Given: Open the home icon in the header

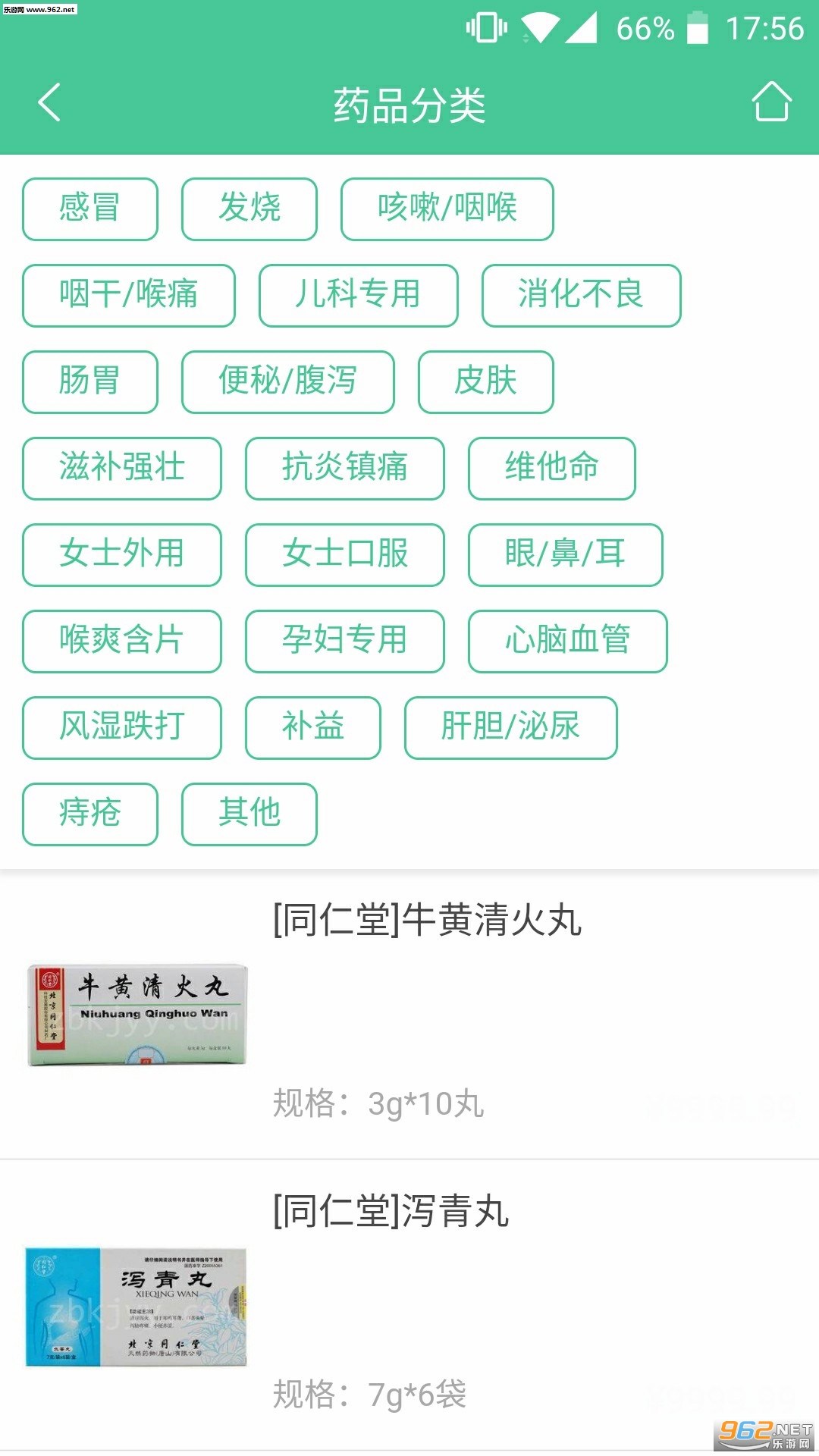Looking at the screenshot, I should 771,102.
